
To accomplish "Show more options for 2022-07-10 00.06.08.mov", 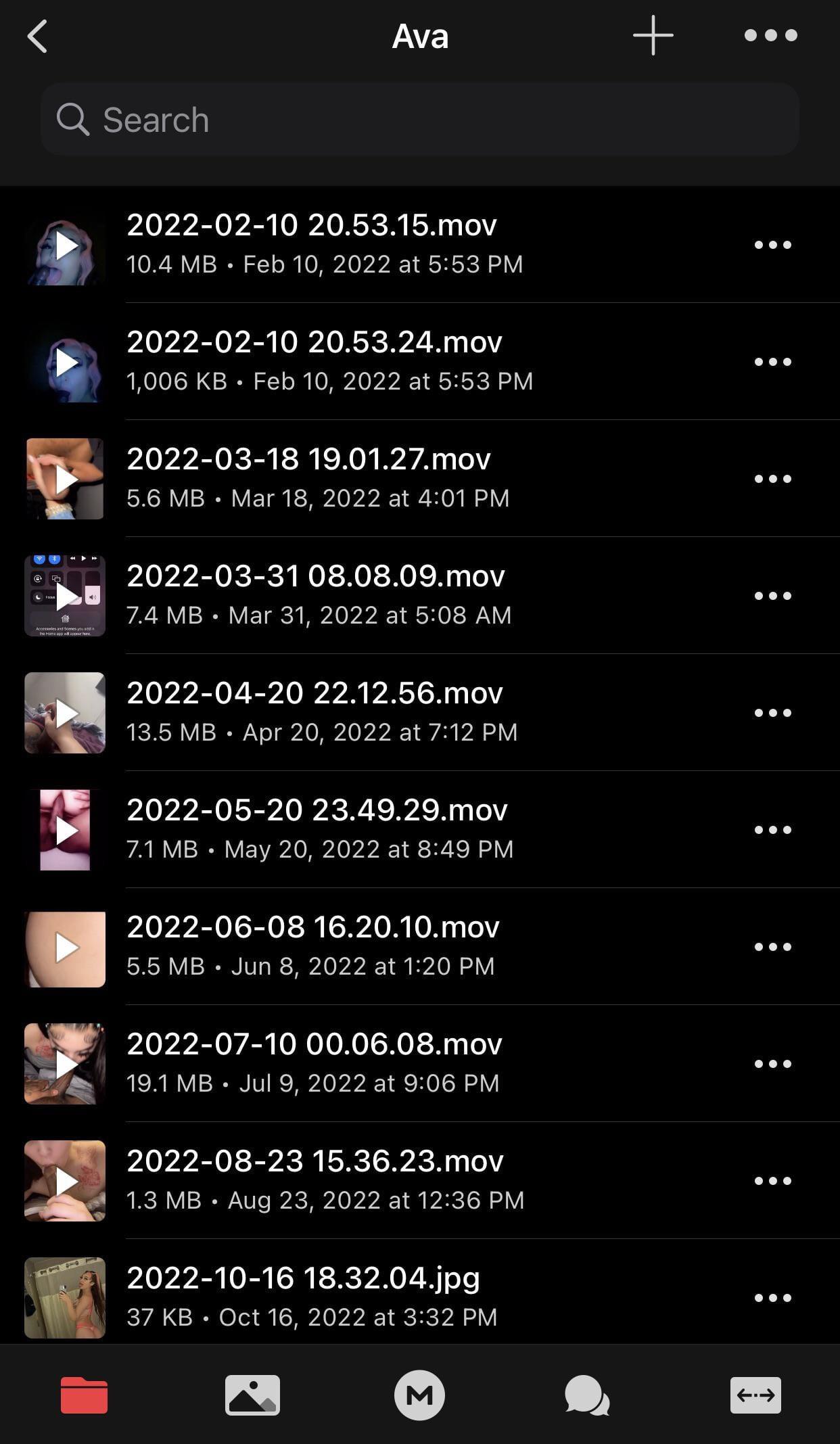I will coord(772,1064).
